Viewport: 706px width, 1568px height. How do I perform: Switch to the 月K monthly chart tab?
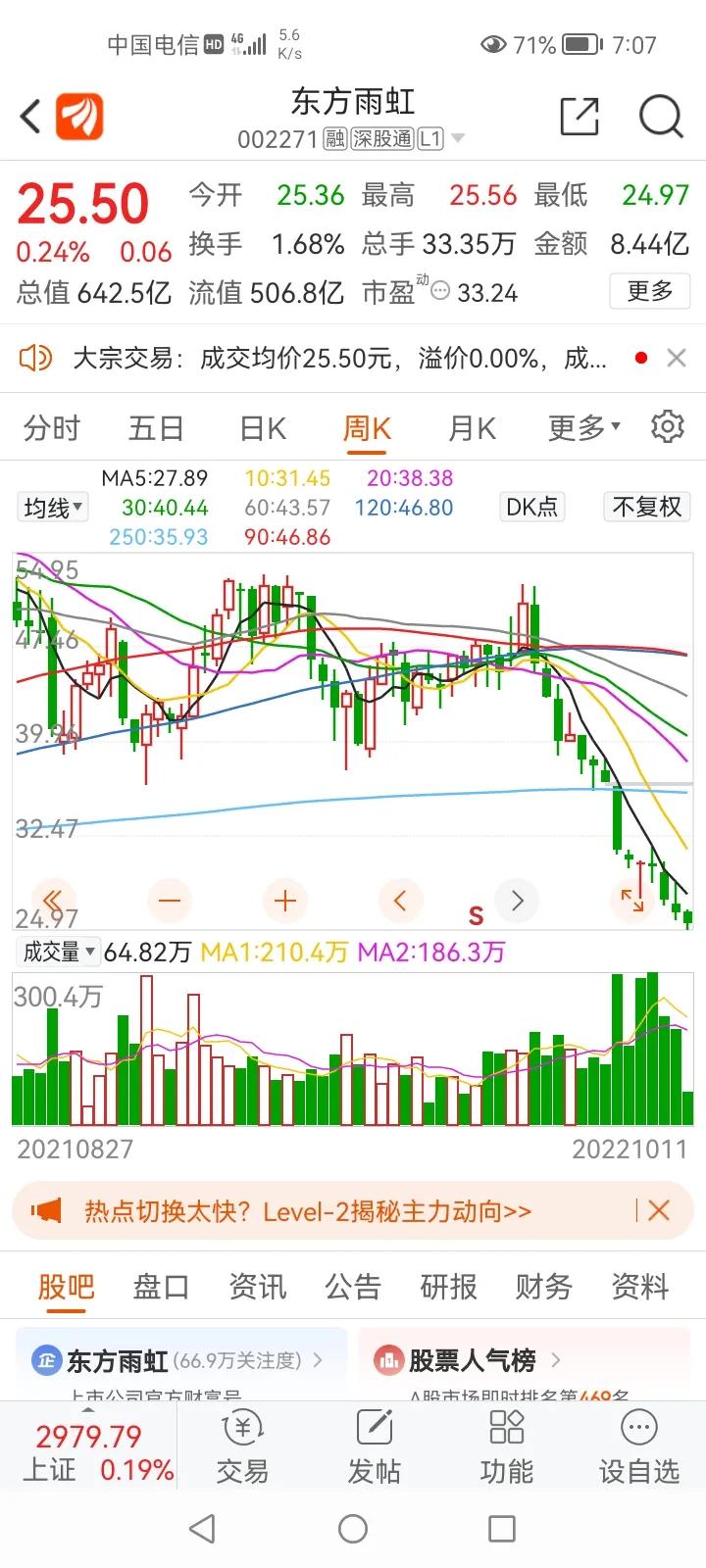[x=471, y=426]
